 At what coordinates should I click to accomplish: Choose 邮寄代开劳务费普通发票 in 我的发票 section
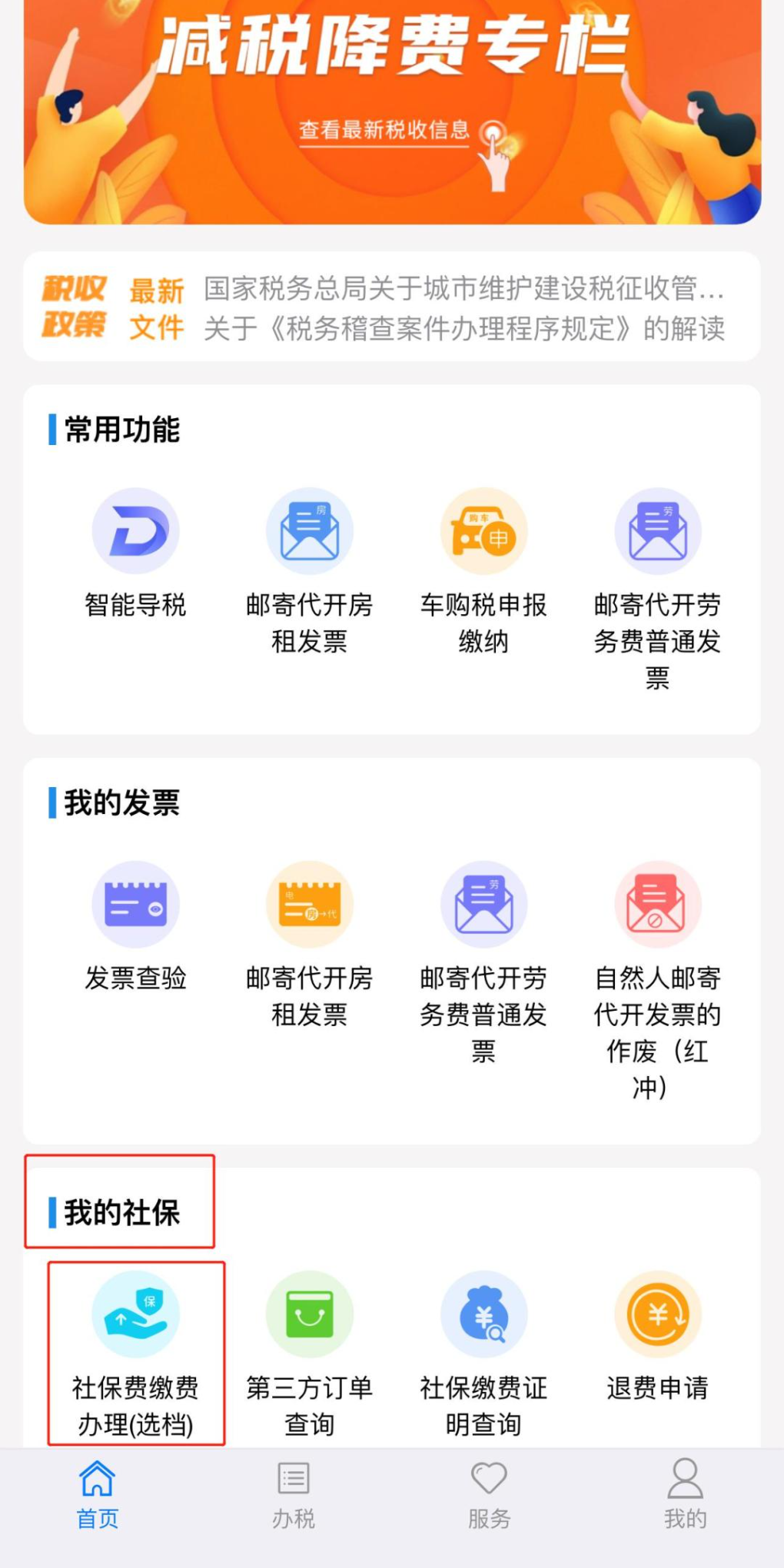pyautogui.click(x=483, y=962)
